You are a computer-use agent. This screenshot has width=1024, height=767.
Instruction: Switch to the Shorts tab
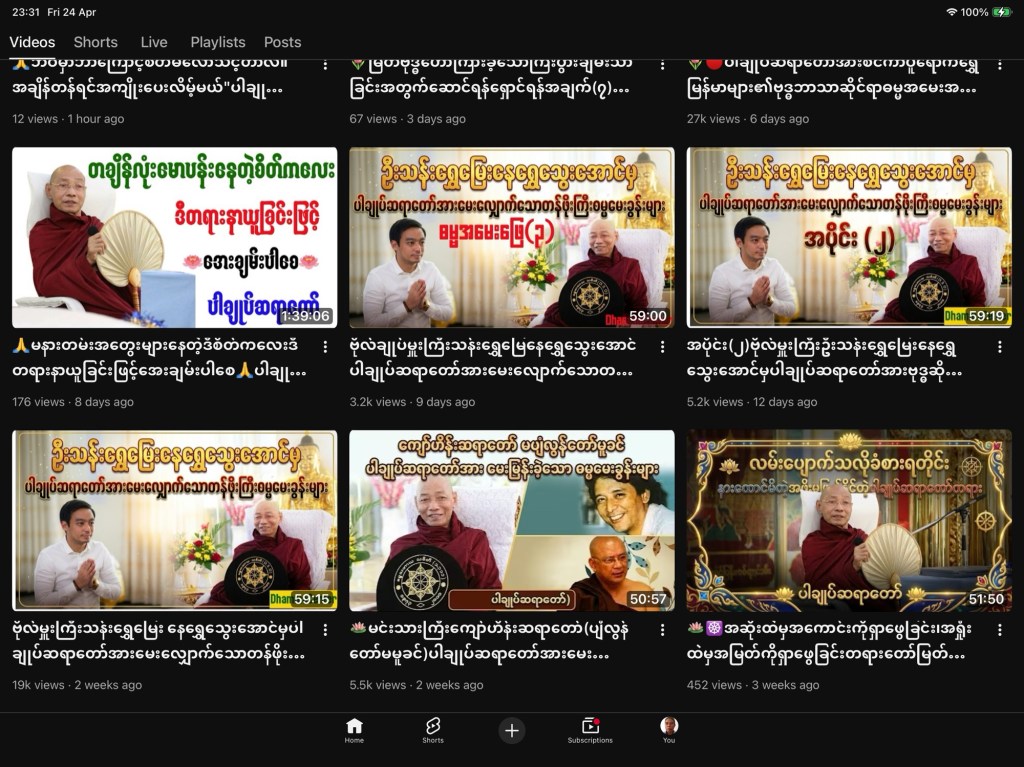(x=95, y=42)
